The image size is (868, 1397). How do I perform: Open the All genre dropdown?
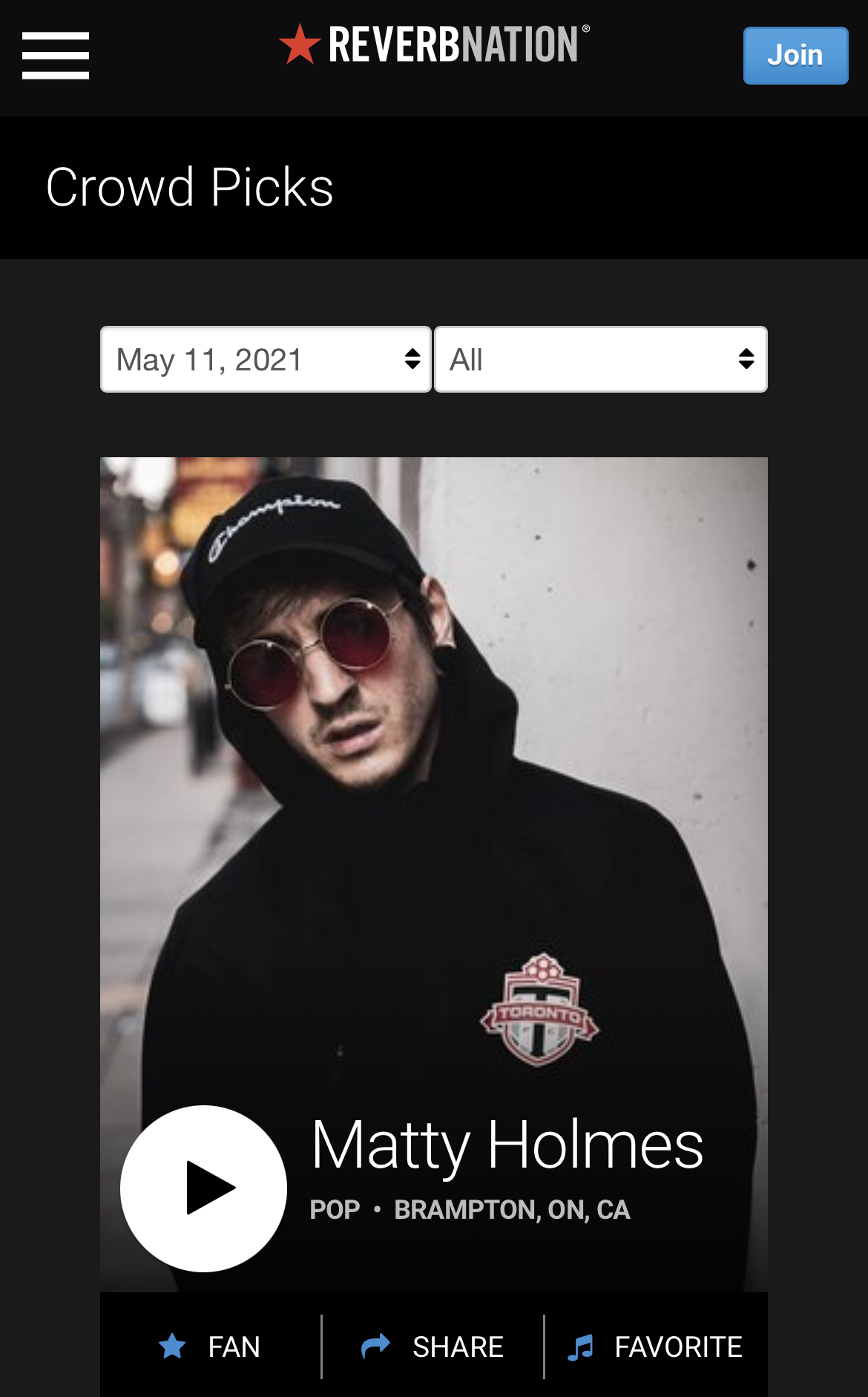pos(600,359)
